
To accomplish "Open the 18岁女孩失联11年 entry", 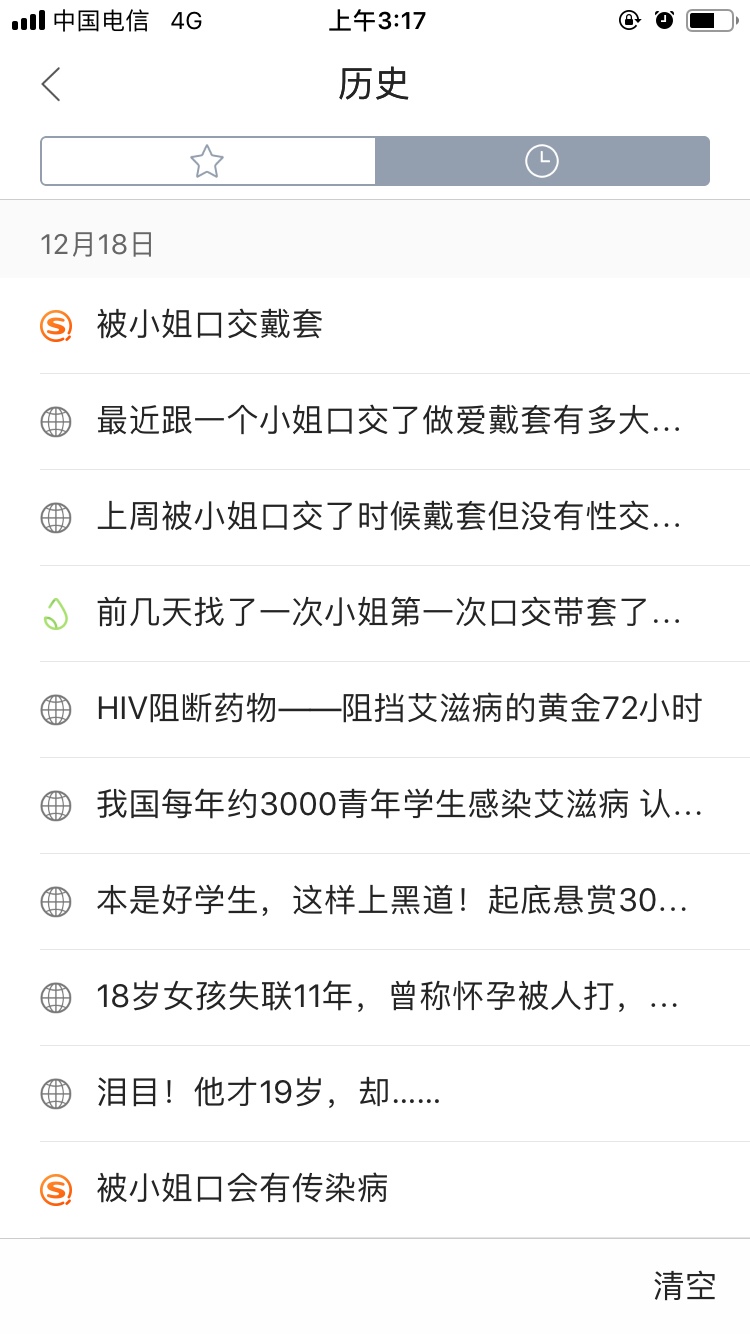I will tap(375, 998).
